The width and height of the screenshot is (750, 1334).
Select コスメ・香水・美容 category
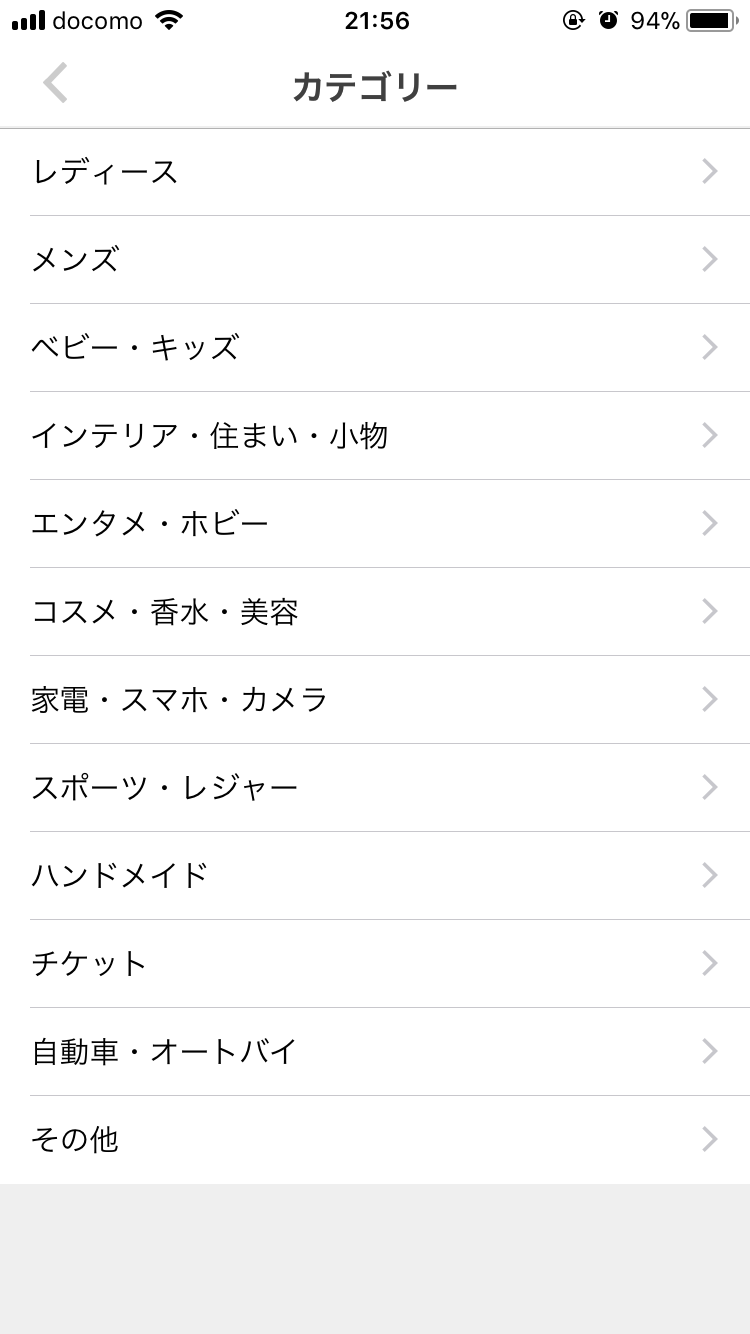[x=375, y=612]
